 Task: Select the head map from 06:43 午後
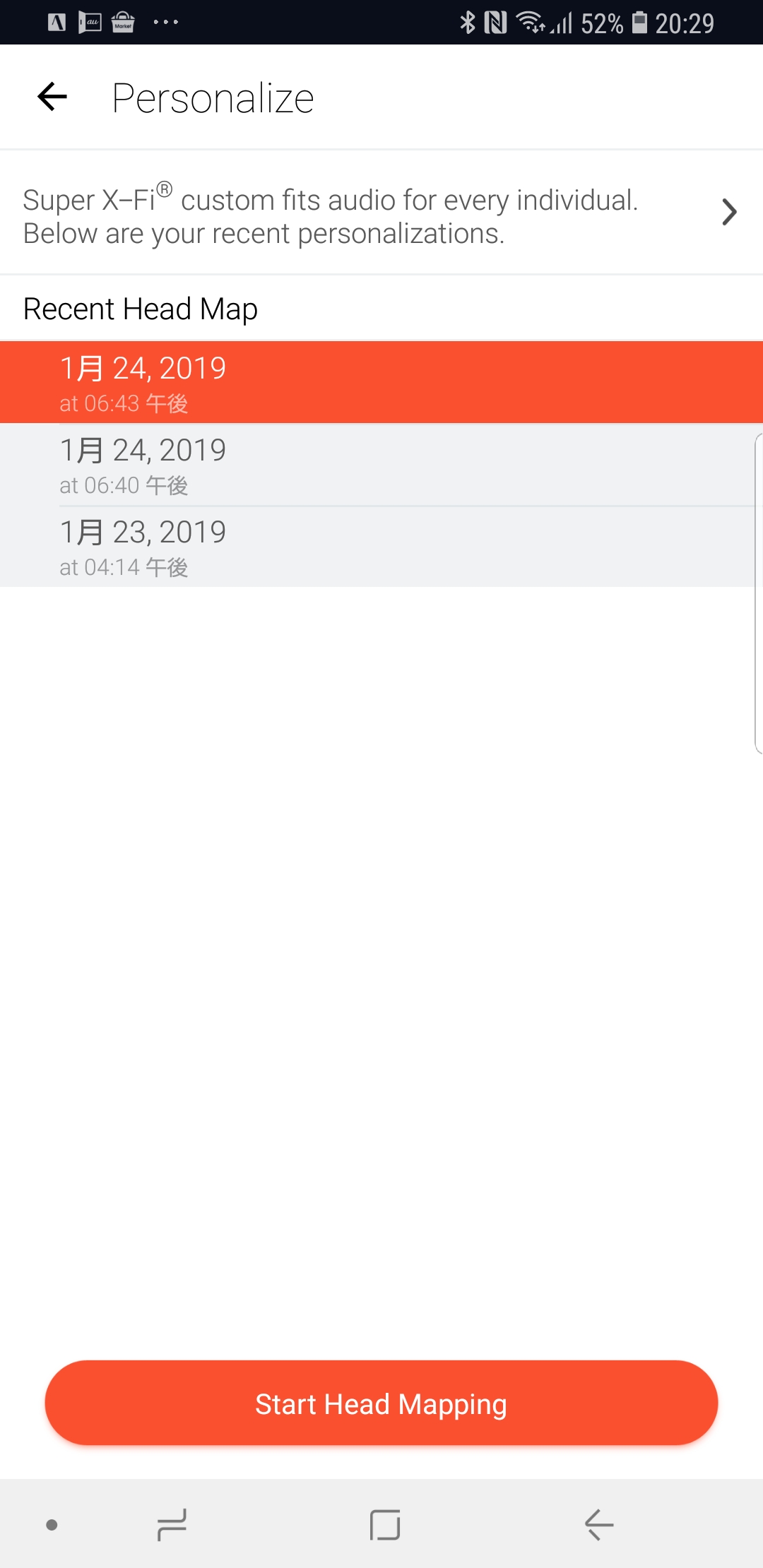pos(381,383)
